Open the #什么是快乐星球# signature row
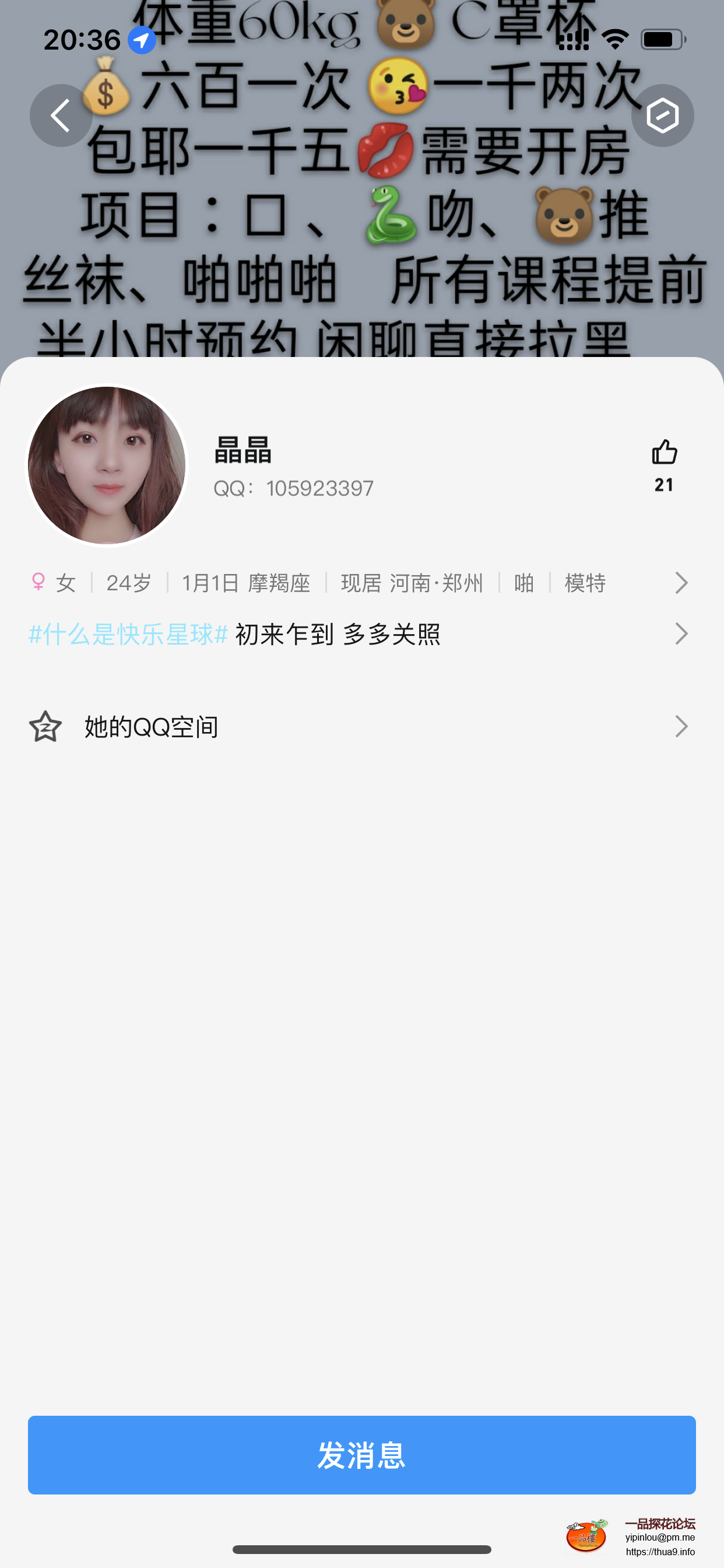This screenshot has width=724, height=1568. pos(359,634)
